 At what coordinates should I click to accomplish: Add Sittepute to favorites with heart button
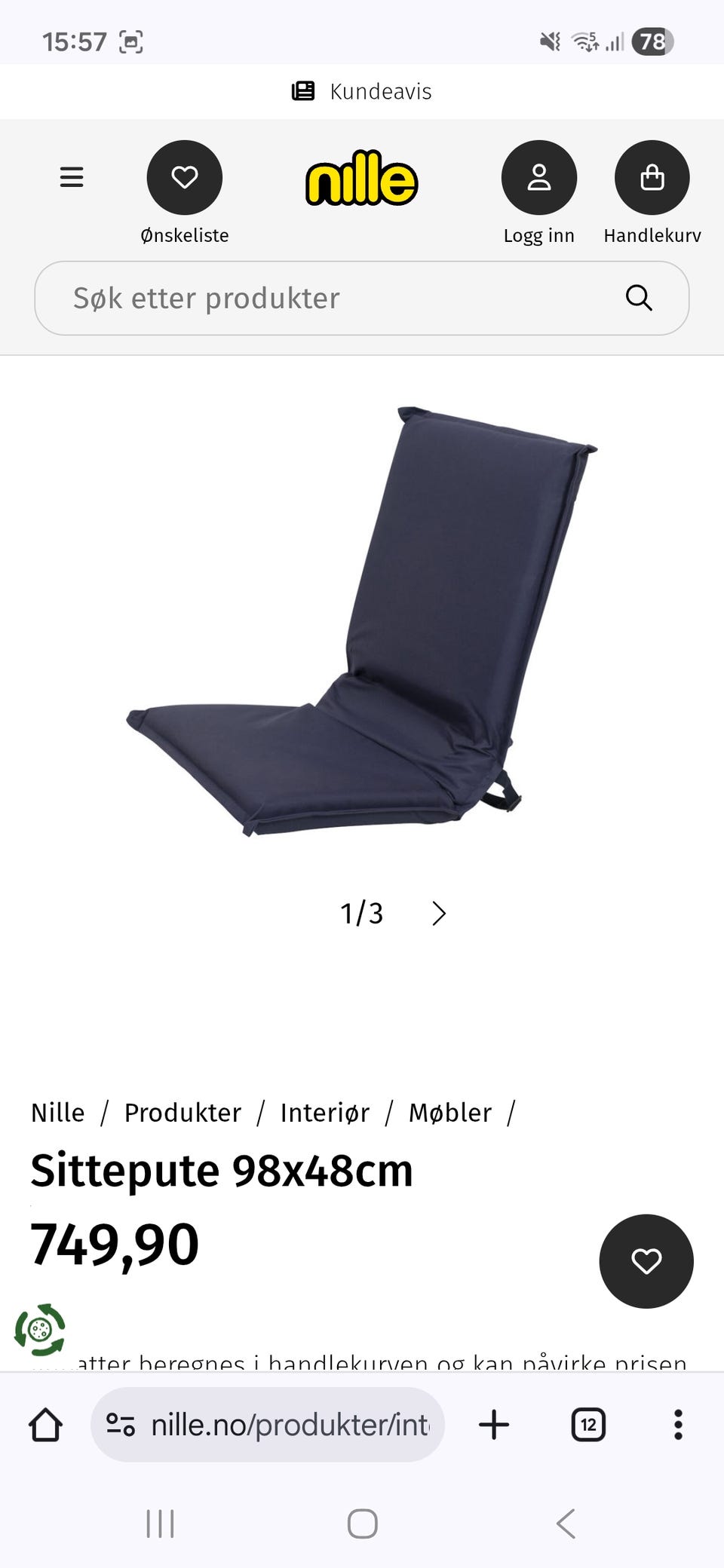coord(646,1261)
